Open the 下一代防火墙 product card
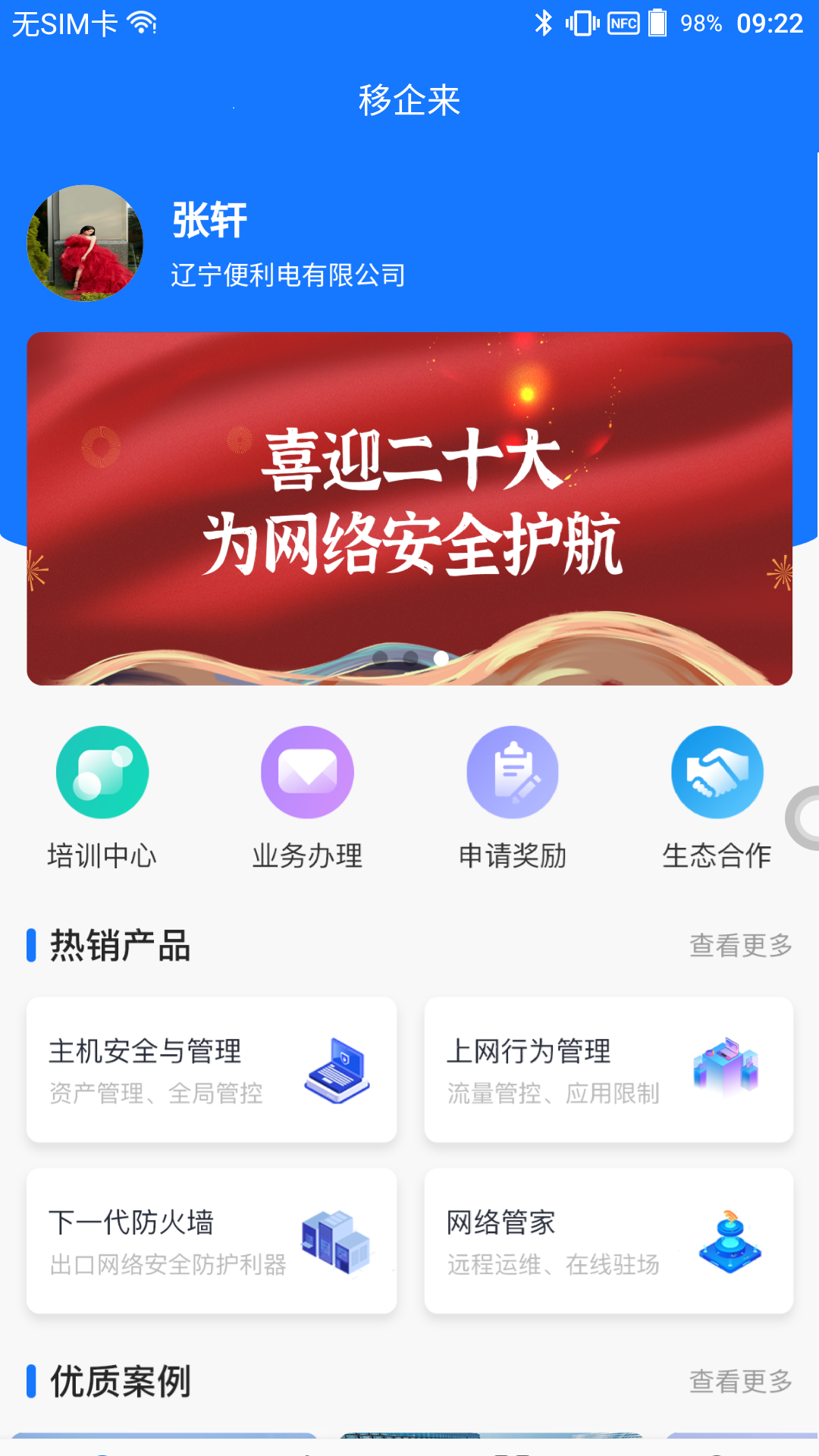The image size is (819, 1456). click(x=212, y=1241)
